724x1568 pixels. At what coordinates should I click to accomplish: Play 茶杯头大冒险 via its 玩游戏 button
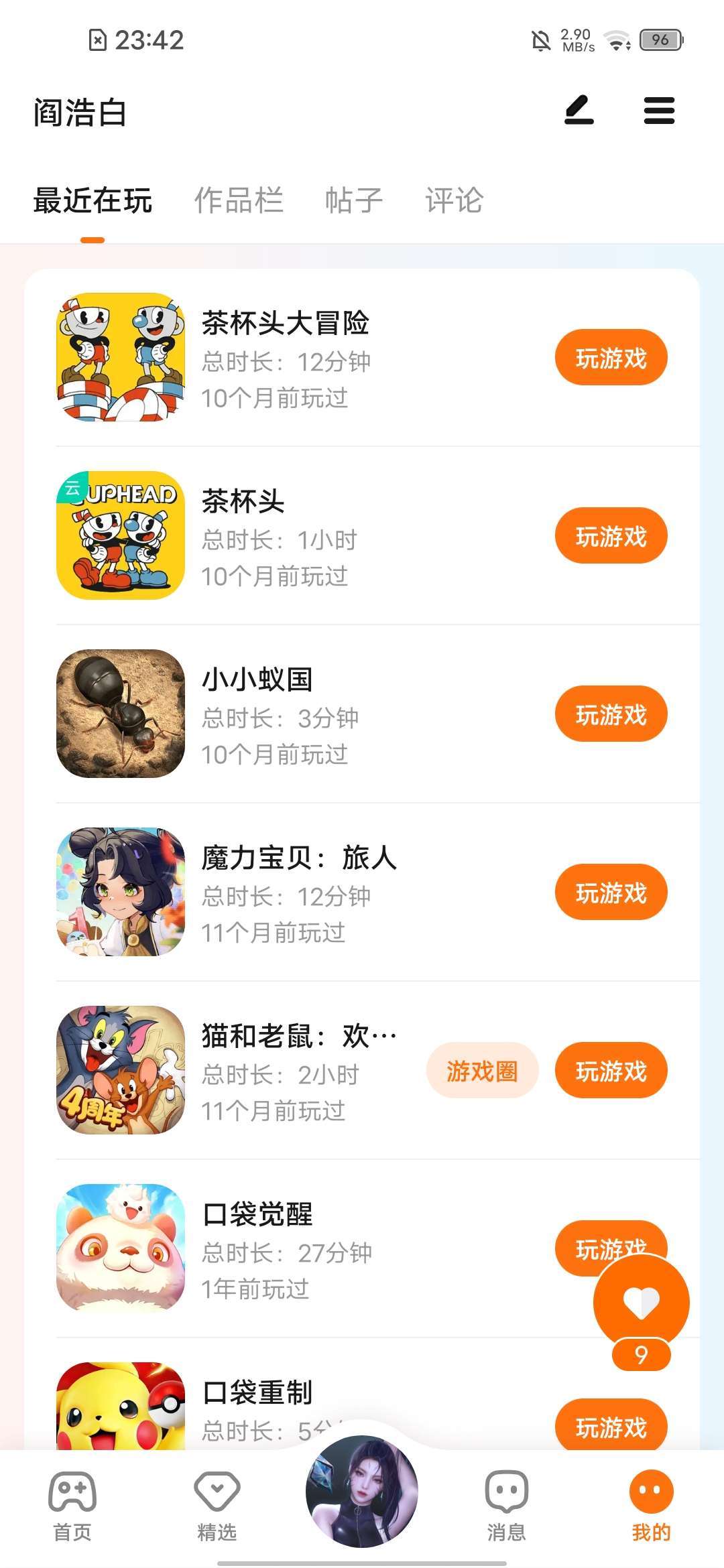click(x=611, y=358)
